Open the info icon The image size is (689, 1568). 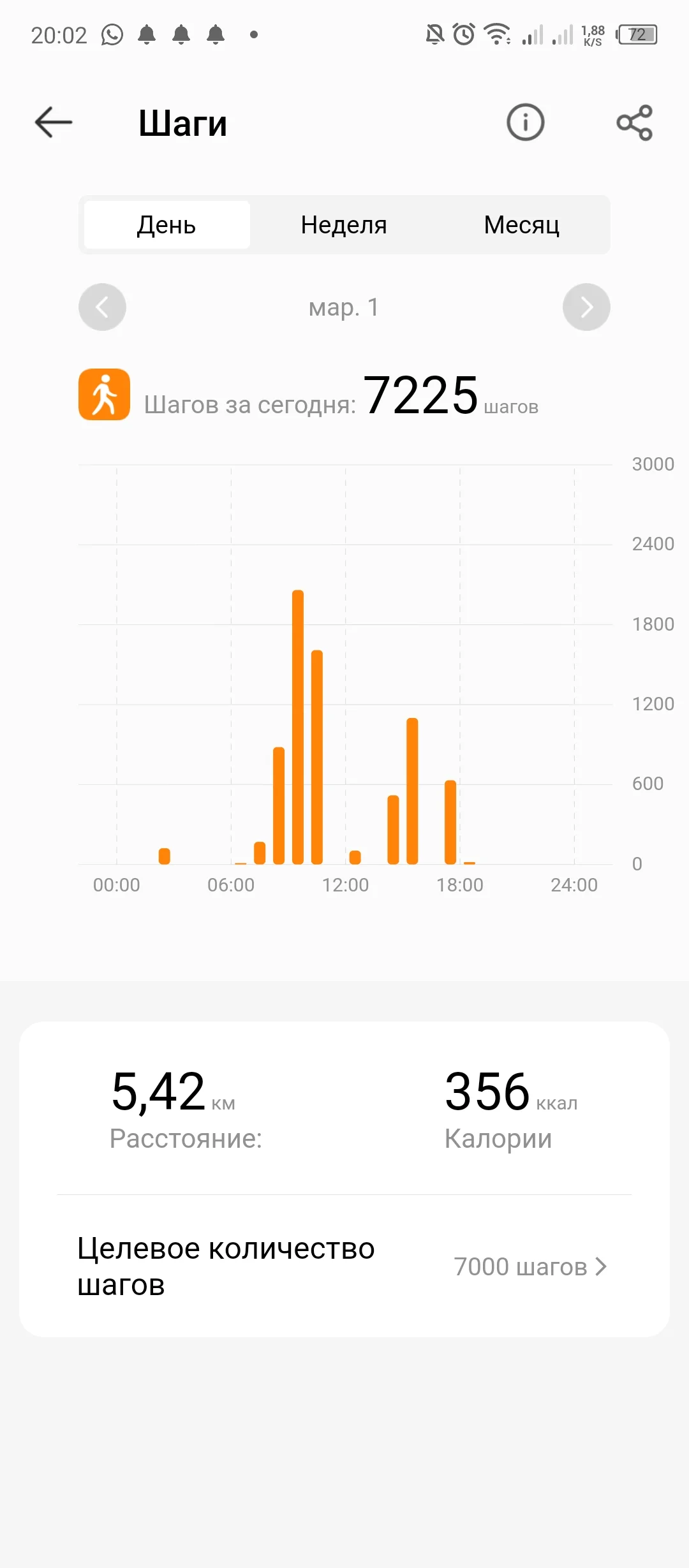pyautogui.click(x=525, y=122)
